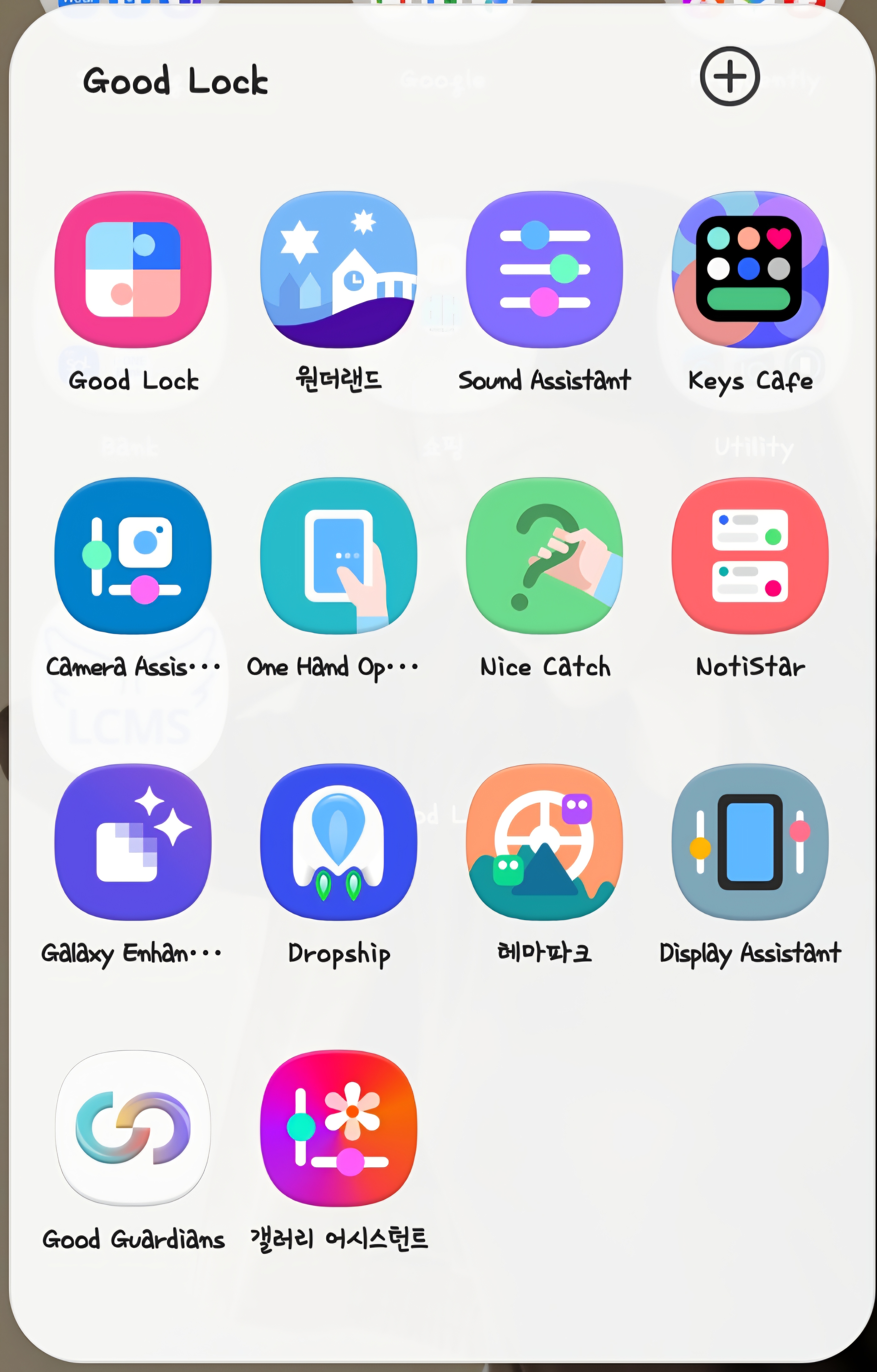The image size is (877, 1372).
Task: Launch the 원더랜드 app
Action: (339, 270)
